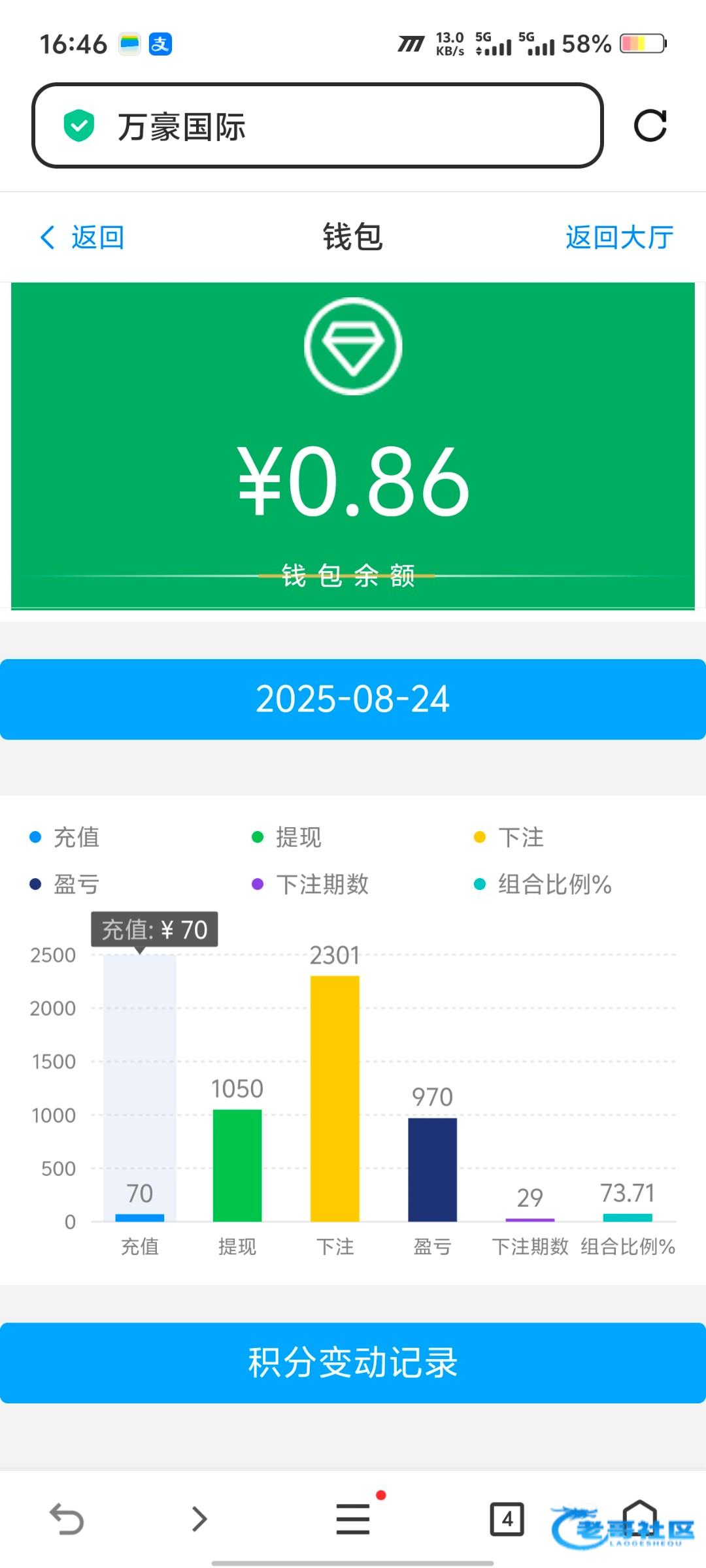Viewport: 706px width, 1568px height.
Task: Open the 2025-08-24 date picker
Action: [353, 699]
